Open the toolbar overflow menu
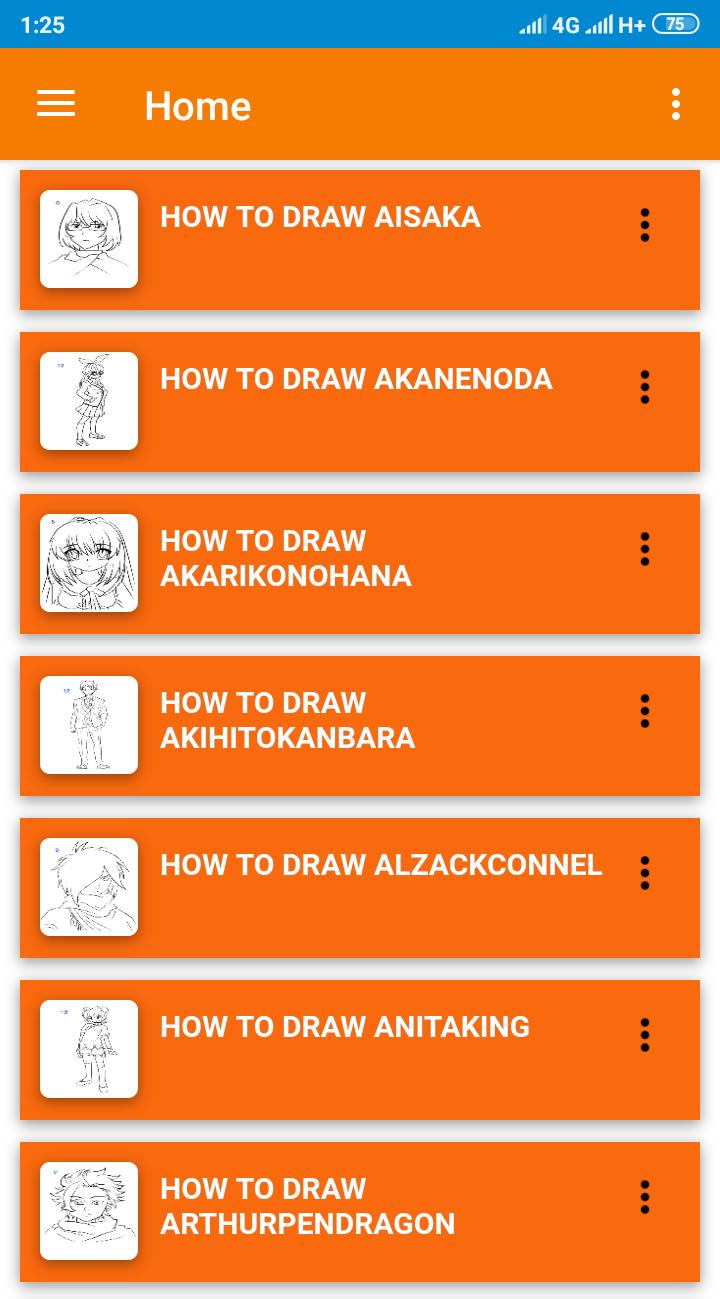Viewport: 720px width, 1299px height. (x=676, y=104)
